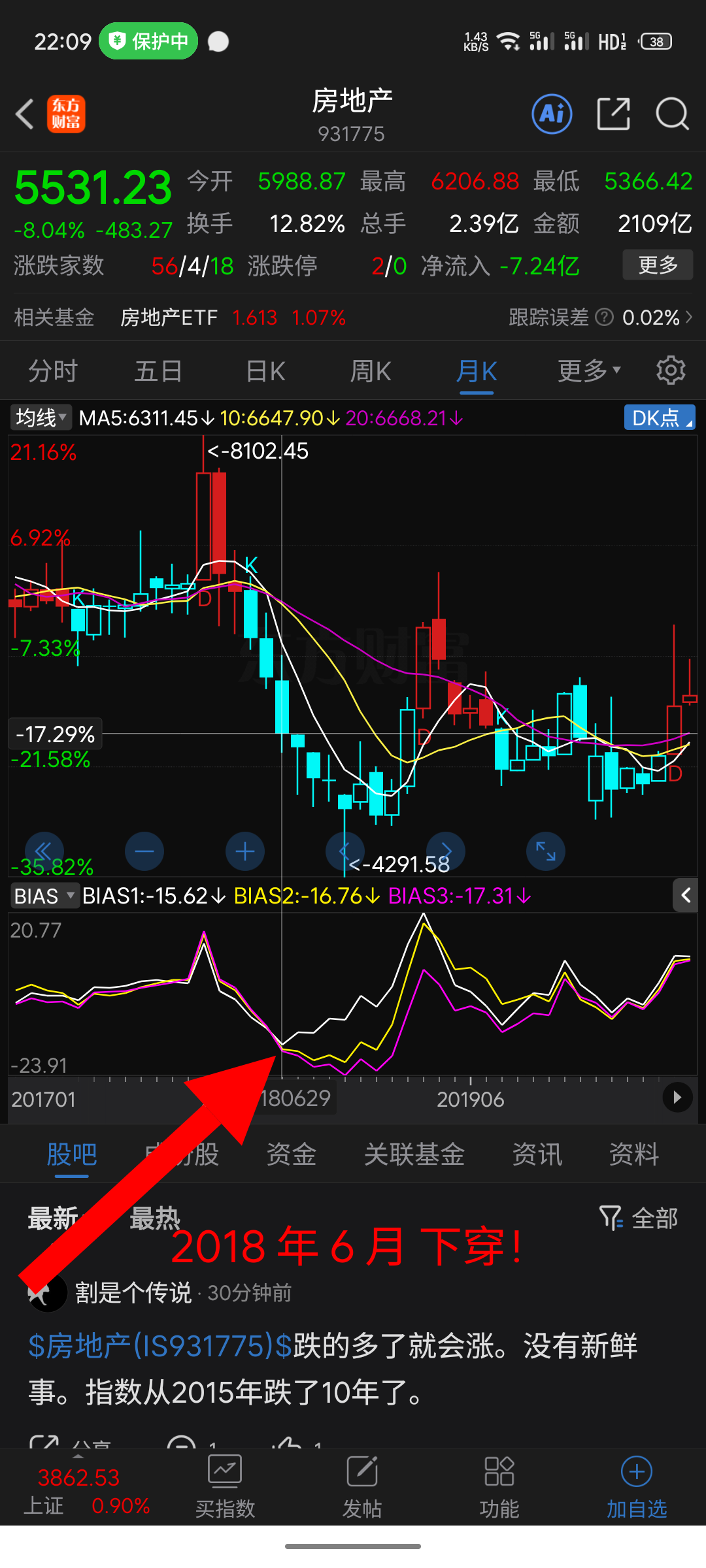This screenshot has height=1568, width=706.
Task: Filter posts with 全部
Action: click(639, 1218)
